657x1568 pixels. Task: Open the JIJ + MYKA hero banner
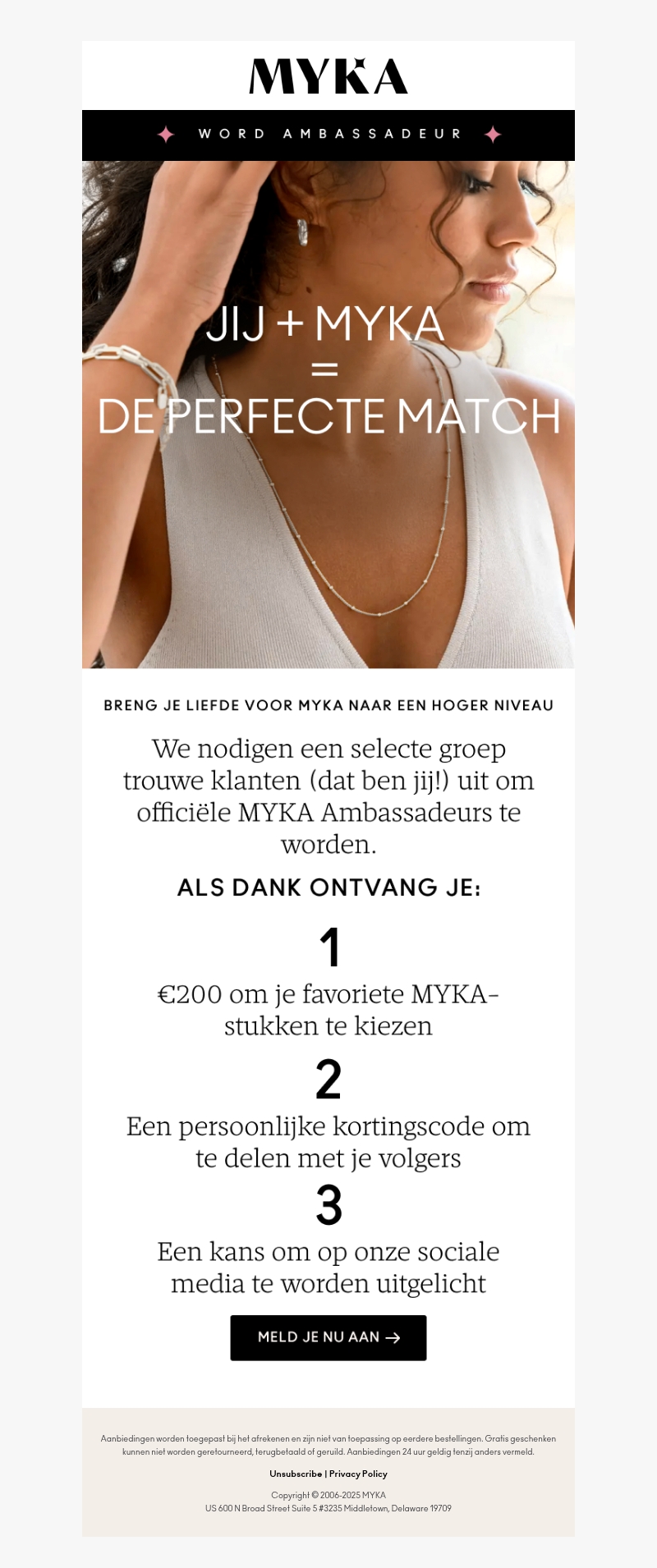[328, 415]
